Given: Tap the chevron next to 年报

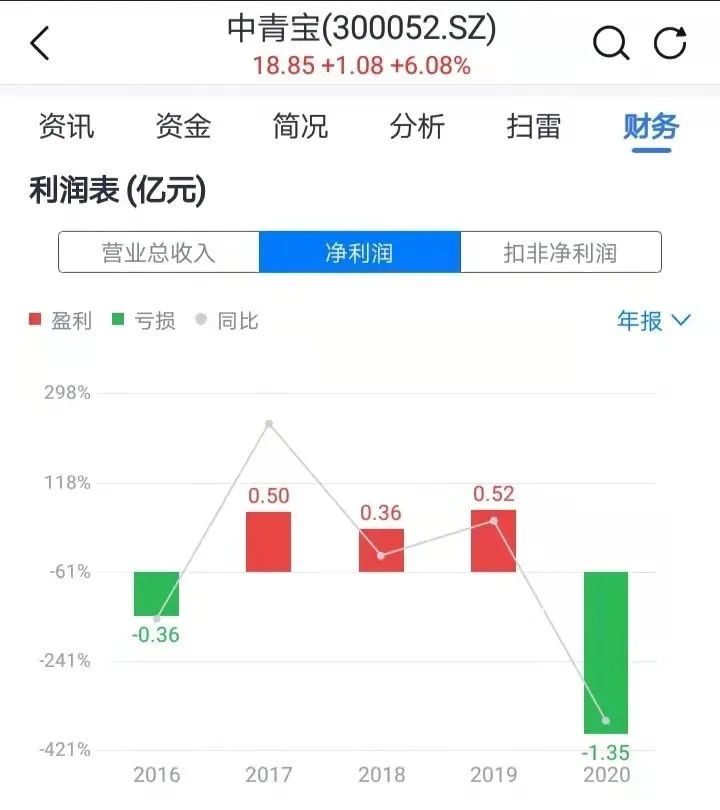Looking at the screenshot, I should [x=679, y=321].
